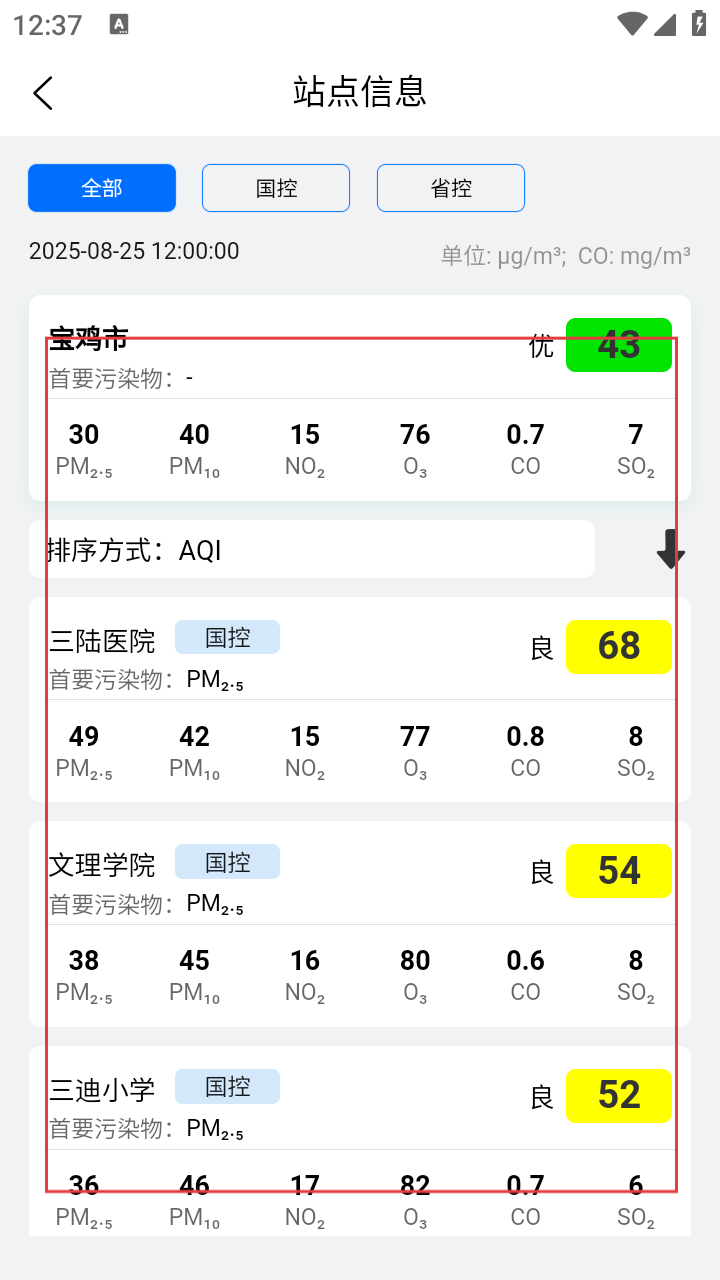
Task: Open the 排序方式 AQI sort selector
Action: (x=312, y=549)
